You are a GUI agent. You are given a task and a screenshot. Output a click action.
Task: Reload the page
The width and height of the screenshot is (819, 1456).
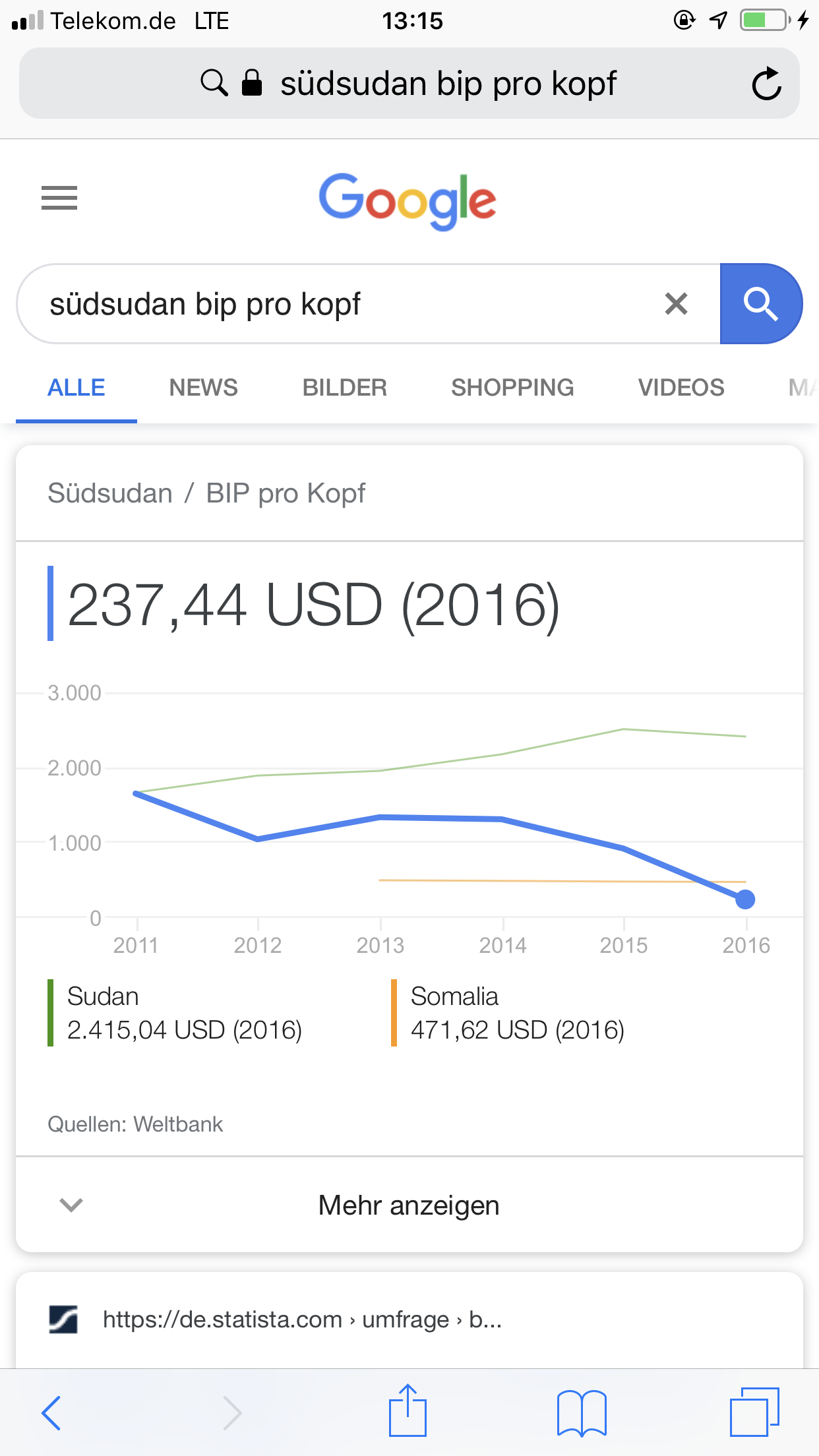[766, 84]
